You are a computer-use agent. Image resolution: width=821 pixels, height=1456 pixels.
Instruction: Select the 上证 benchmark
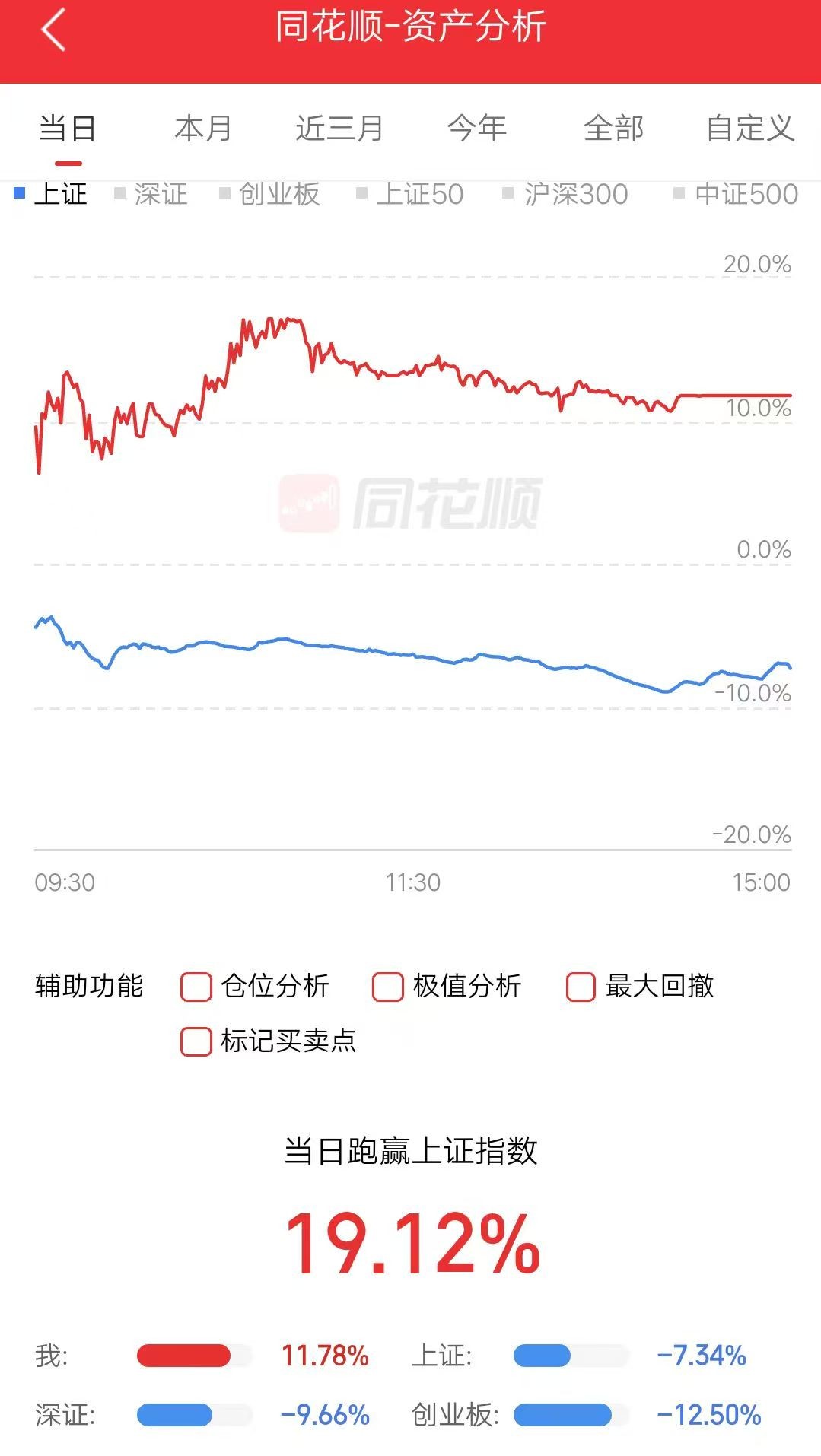click(52, 194)
